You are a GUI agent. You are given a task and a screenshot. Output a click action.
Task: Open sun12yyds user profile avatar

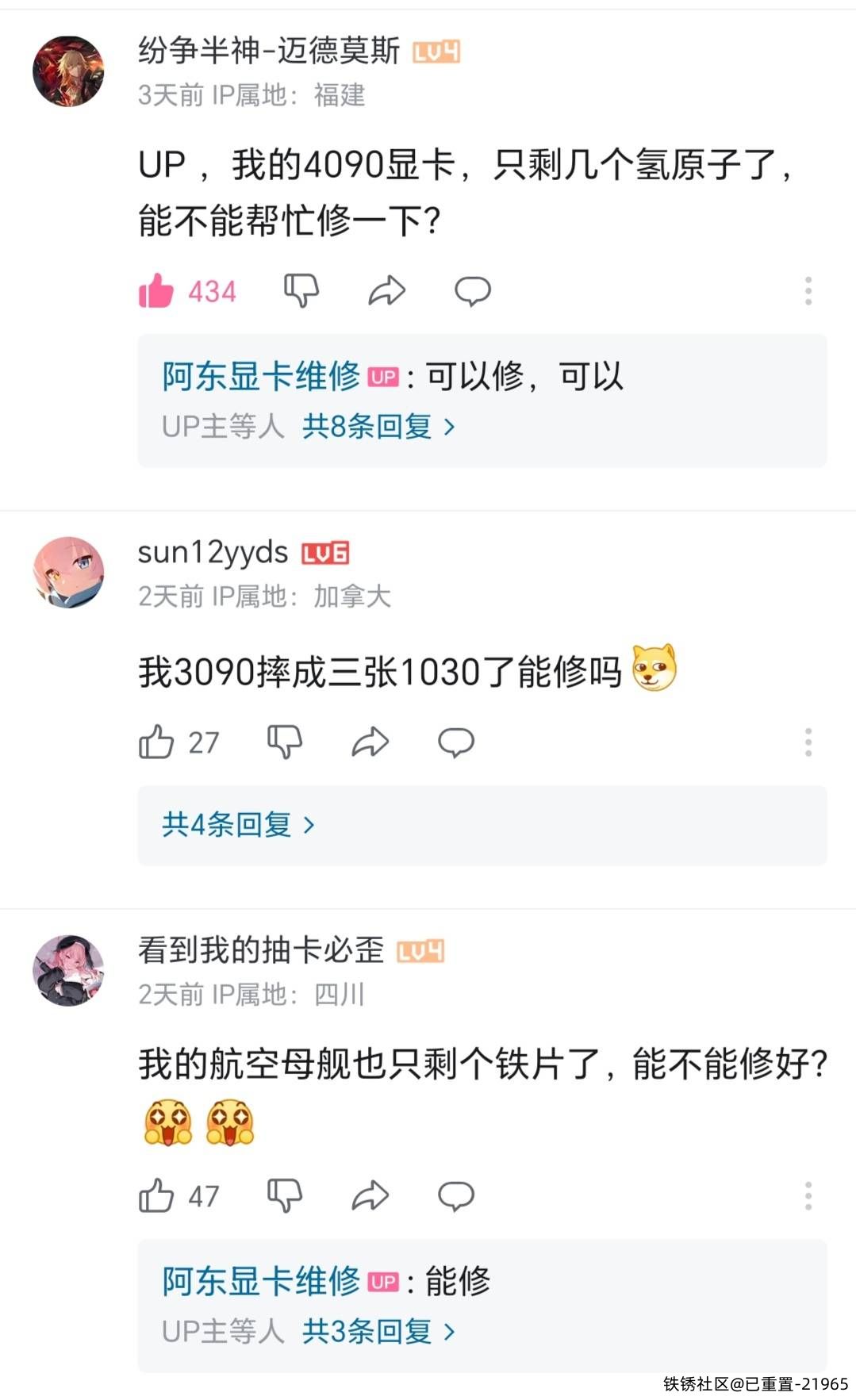68,572
